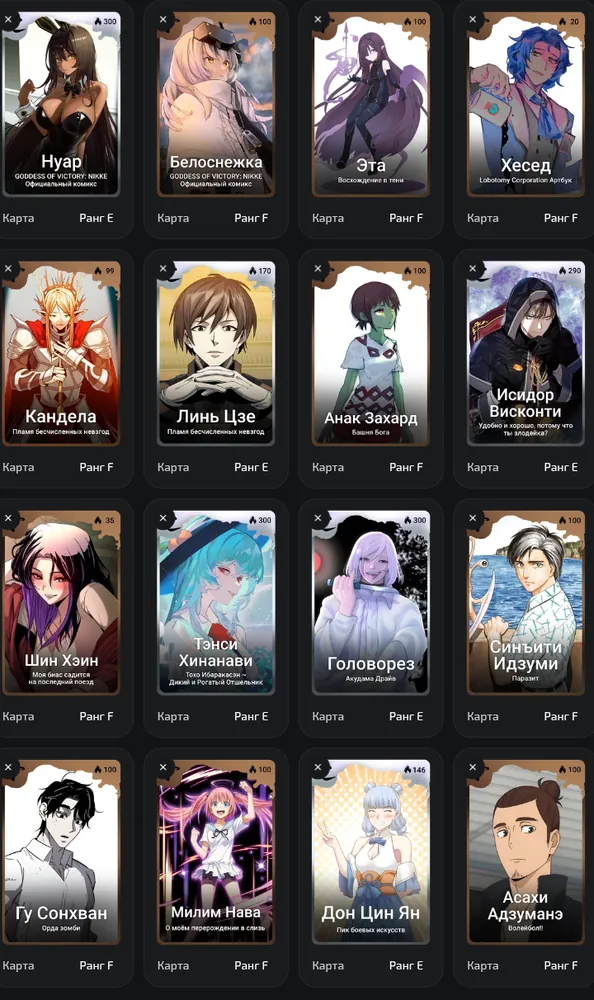
Task: Select the Синъити Идзуми card
Action: click(525, 603)
